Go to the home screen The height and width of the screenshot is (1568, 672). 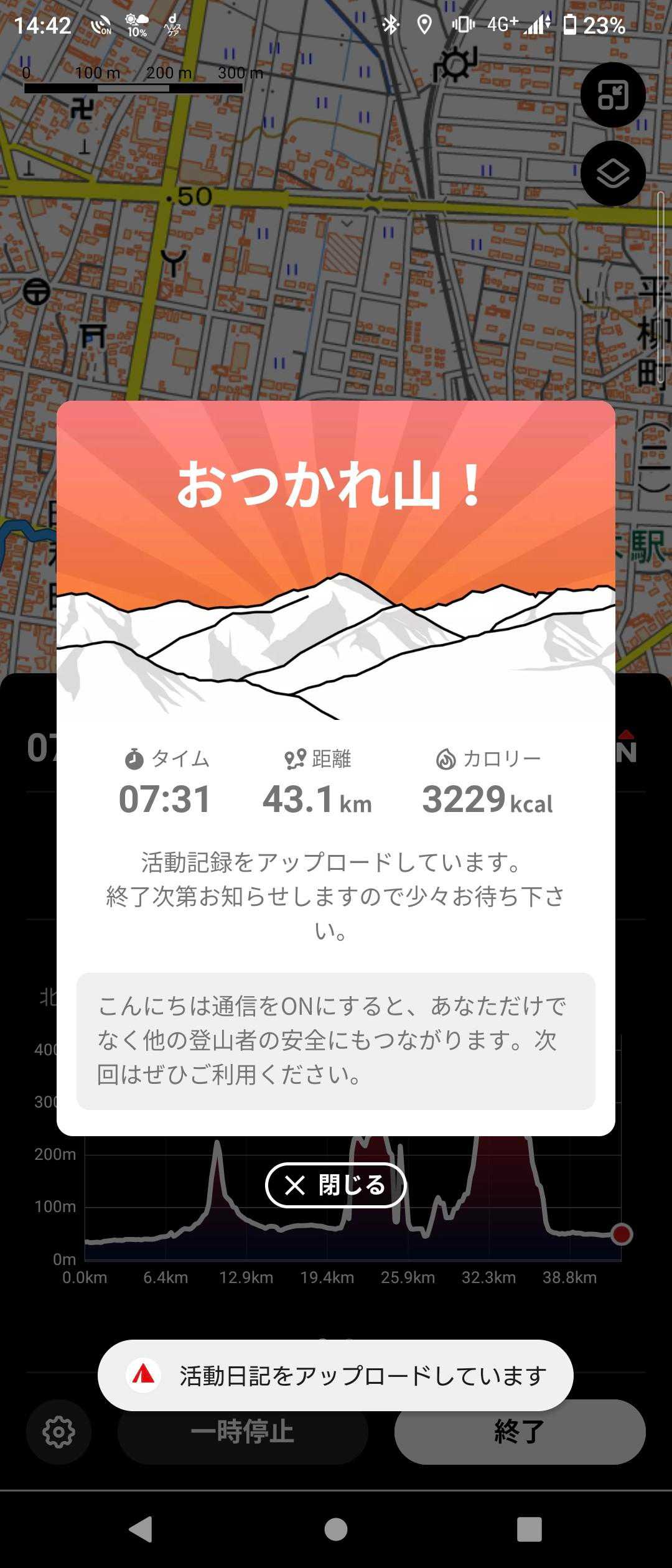click(336, 1529)
